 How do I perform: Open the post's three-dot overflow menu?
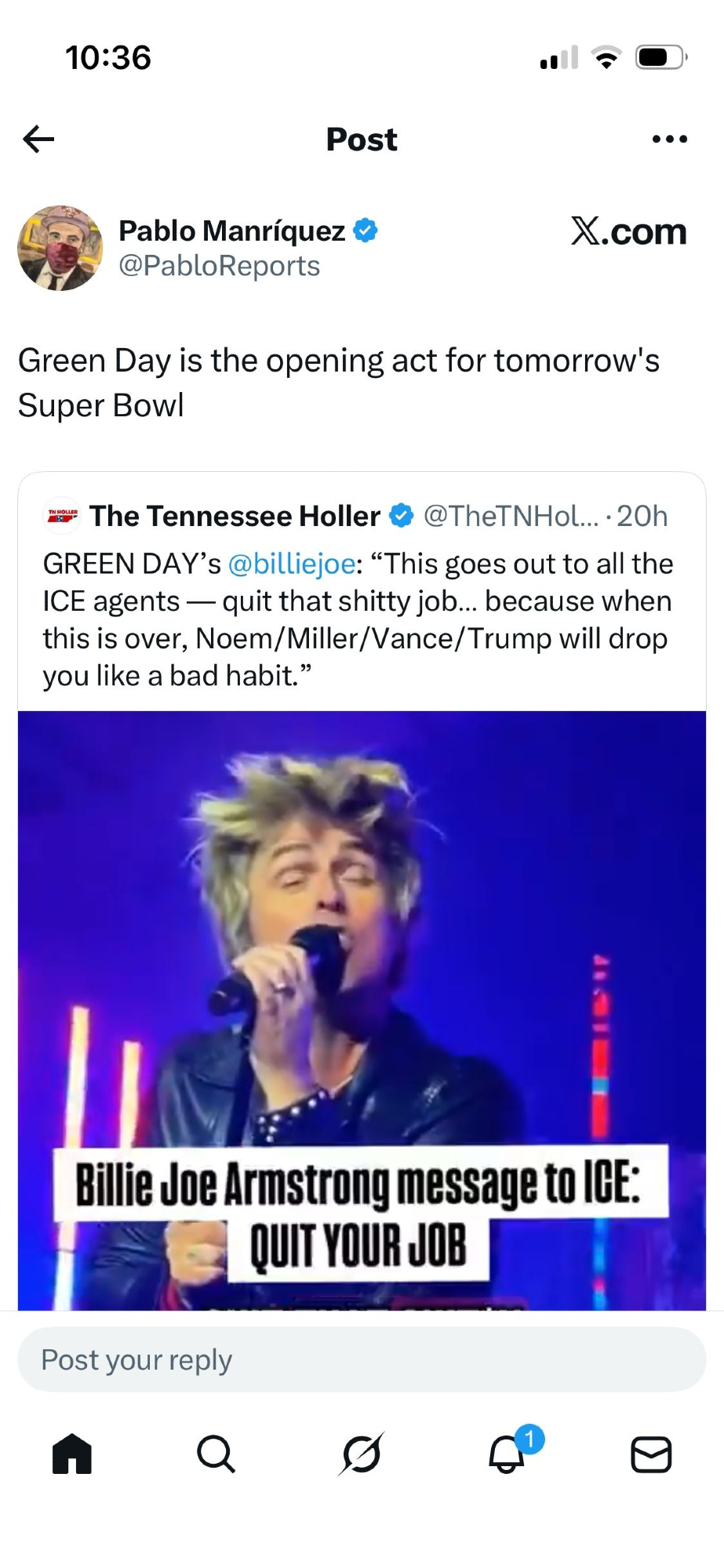point(669,140)
